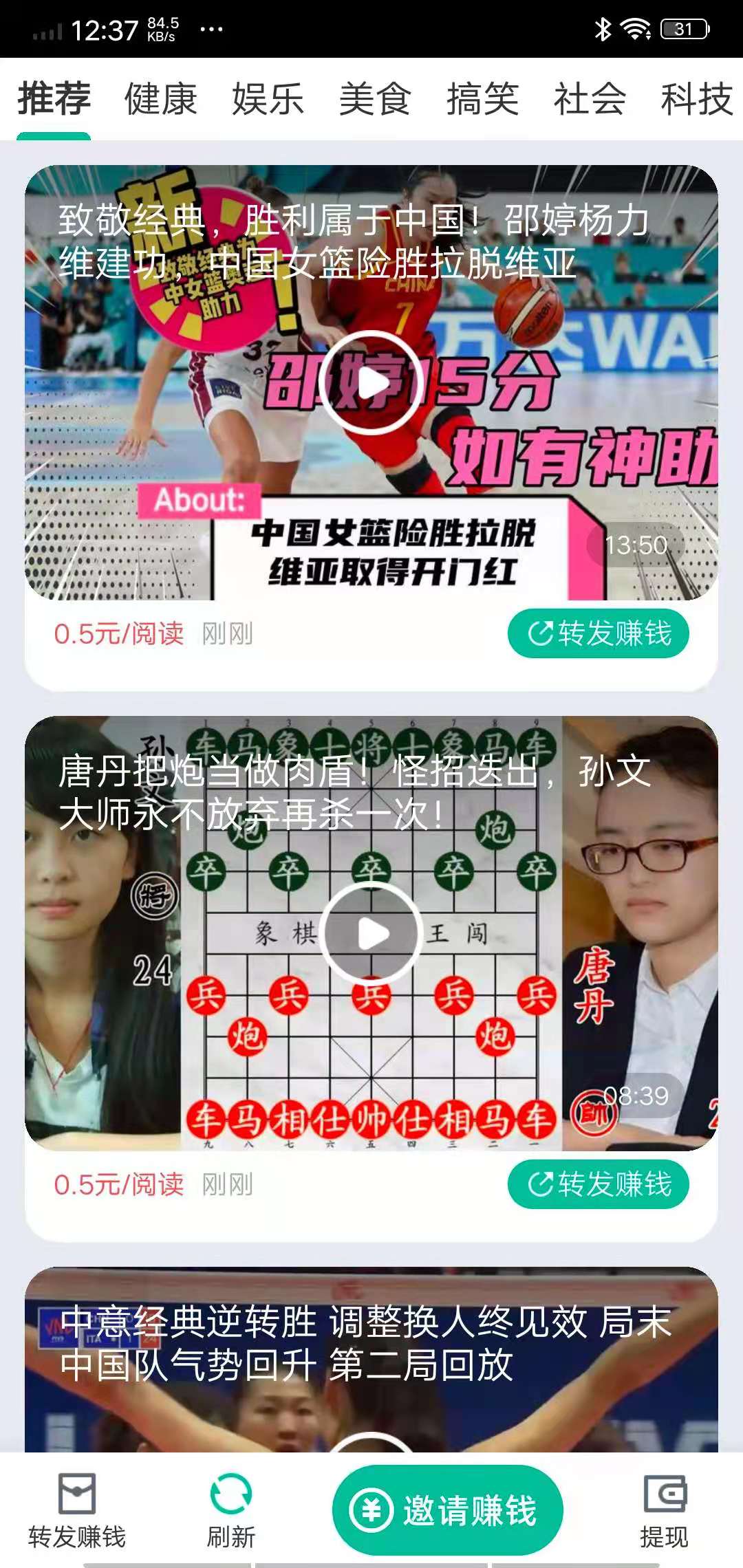Viewport: 743px width, 1568px height.
Task: Go to the 社会 tab
Action: 590,98
